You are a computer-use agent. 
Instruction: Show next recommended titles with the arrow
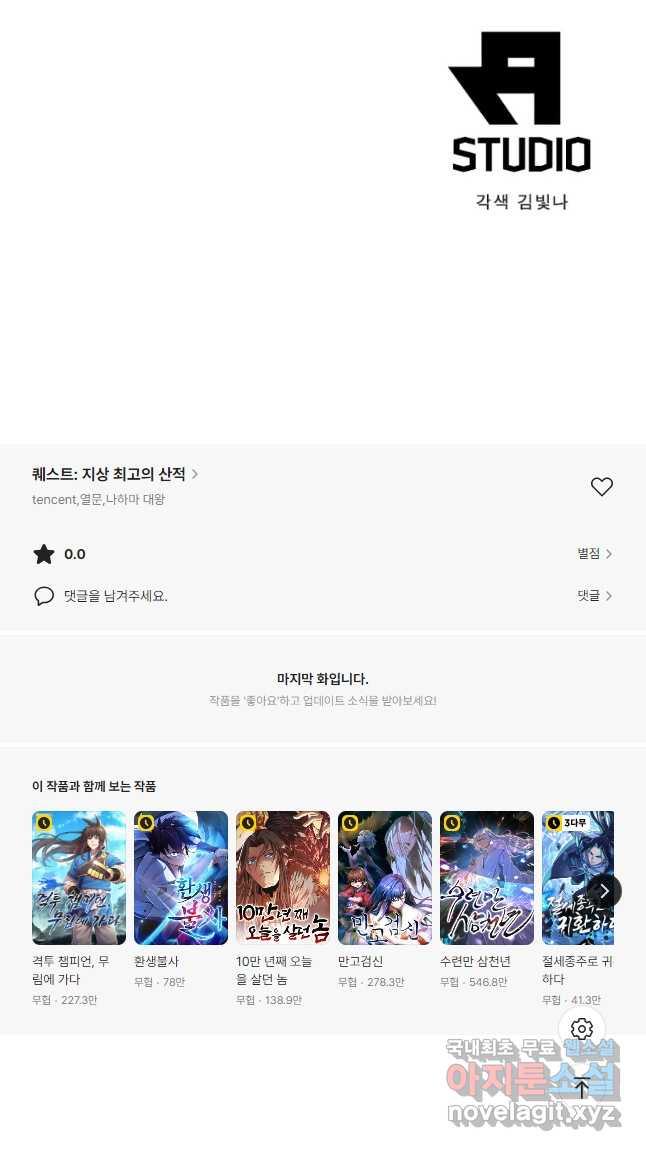click(604, 891)
